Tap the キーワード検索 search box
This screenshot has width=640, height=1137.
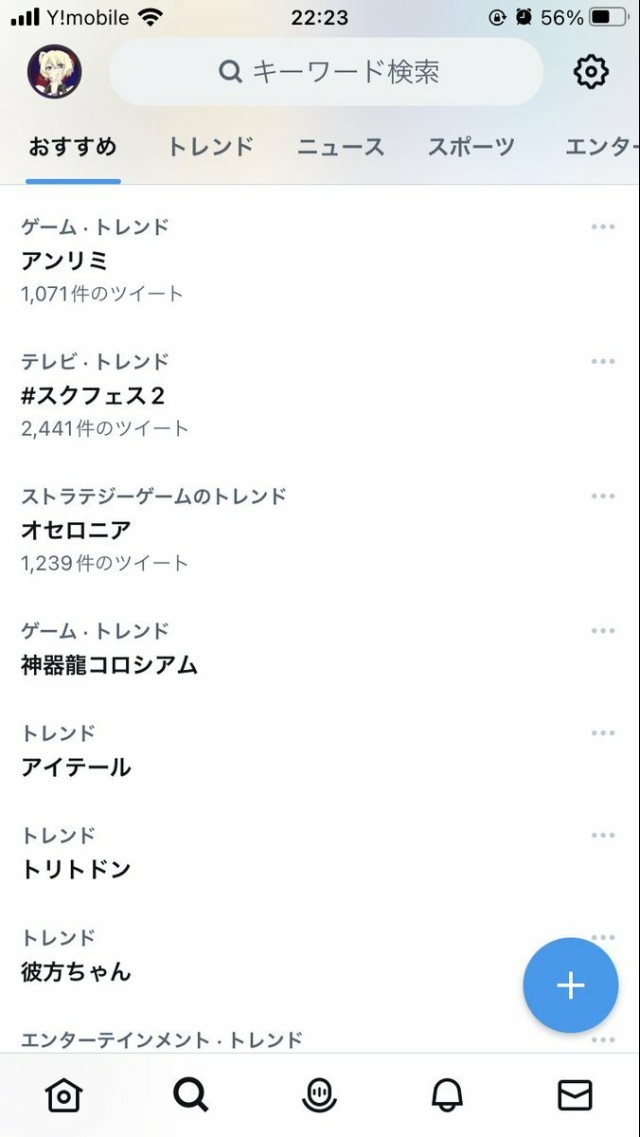[326, 72]
